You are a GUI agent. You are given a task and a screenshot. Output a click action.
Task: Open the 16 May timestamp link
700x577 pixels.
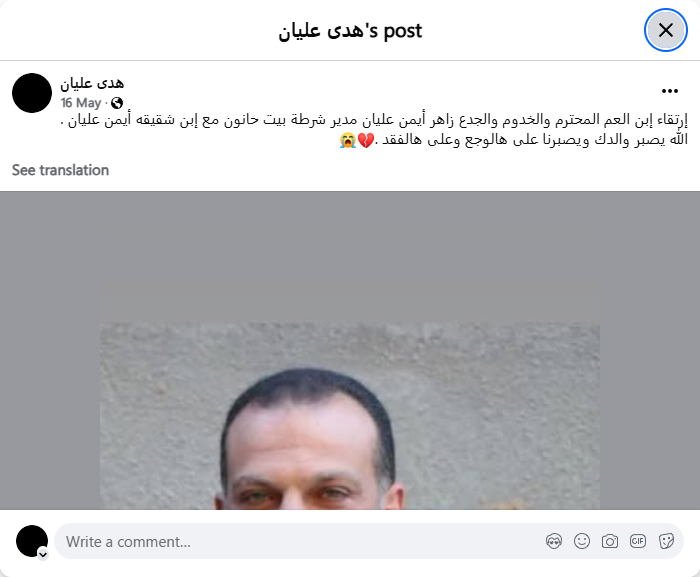tap(81, 103)
